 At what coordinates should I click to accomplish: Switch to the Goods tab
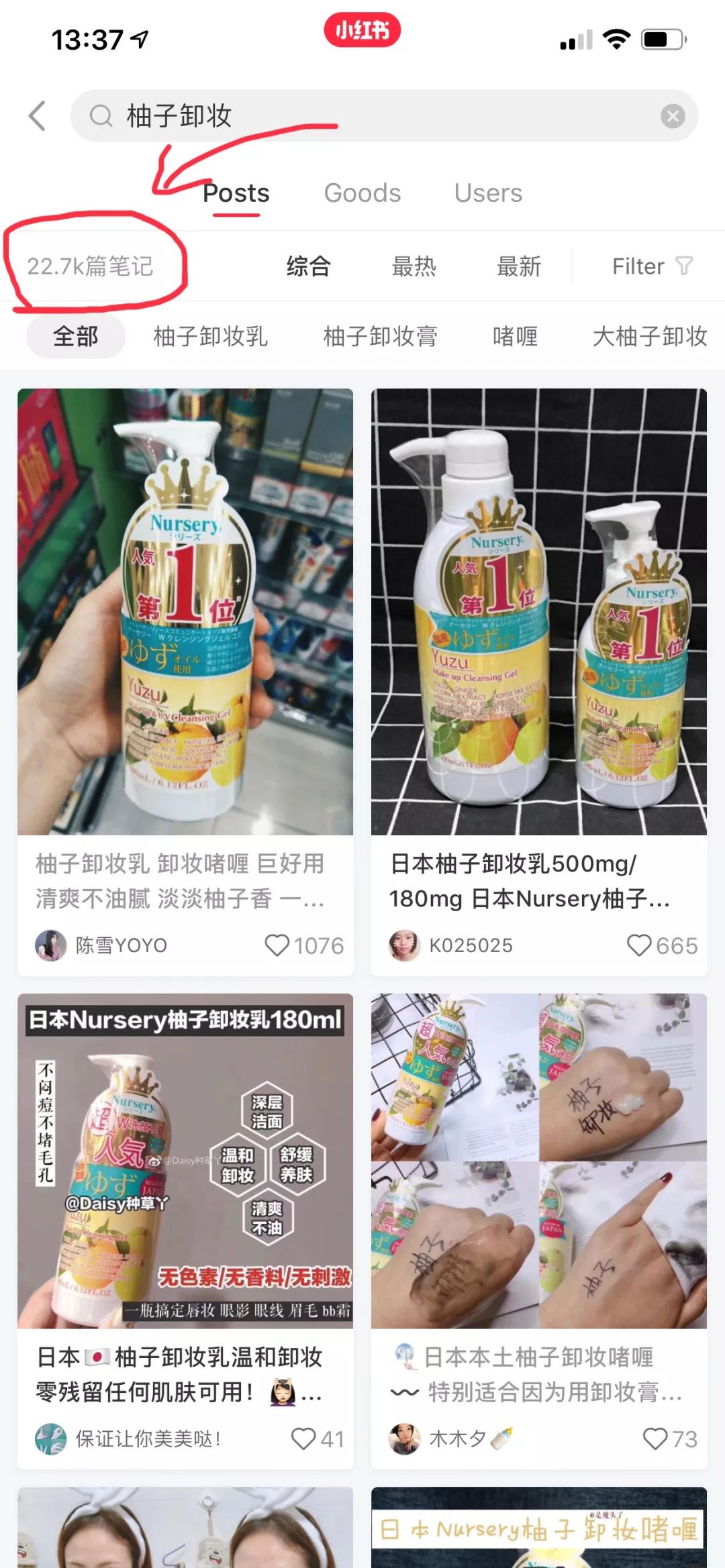pyautogui.click(x=362, y=193)
